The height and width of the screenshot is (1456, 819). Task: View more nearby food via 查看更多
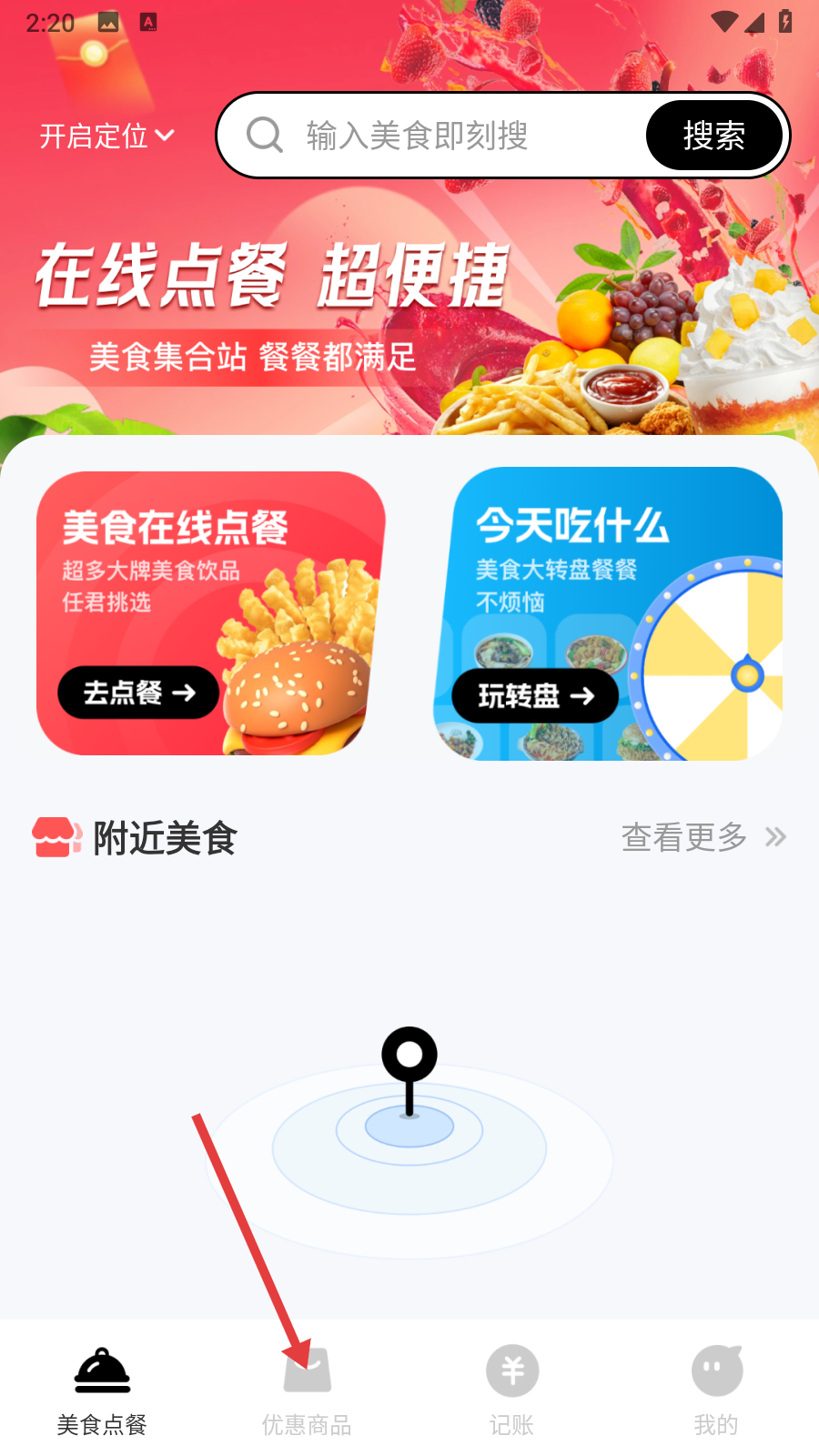pyautogui.click(x=703, y=837)
